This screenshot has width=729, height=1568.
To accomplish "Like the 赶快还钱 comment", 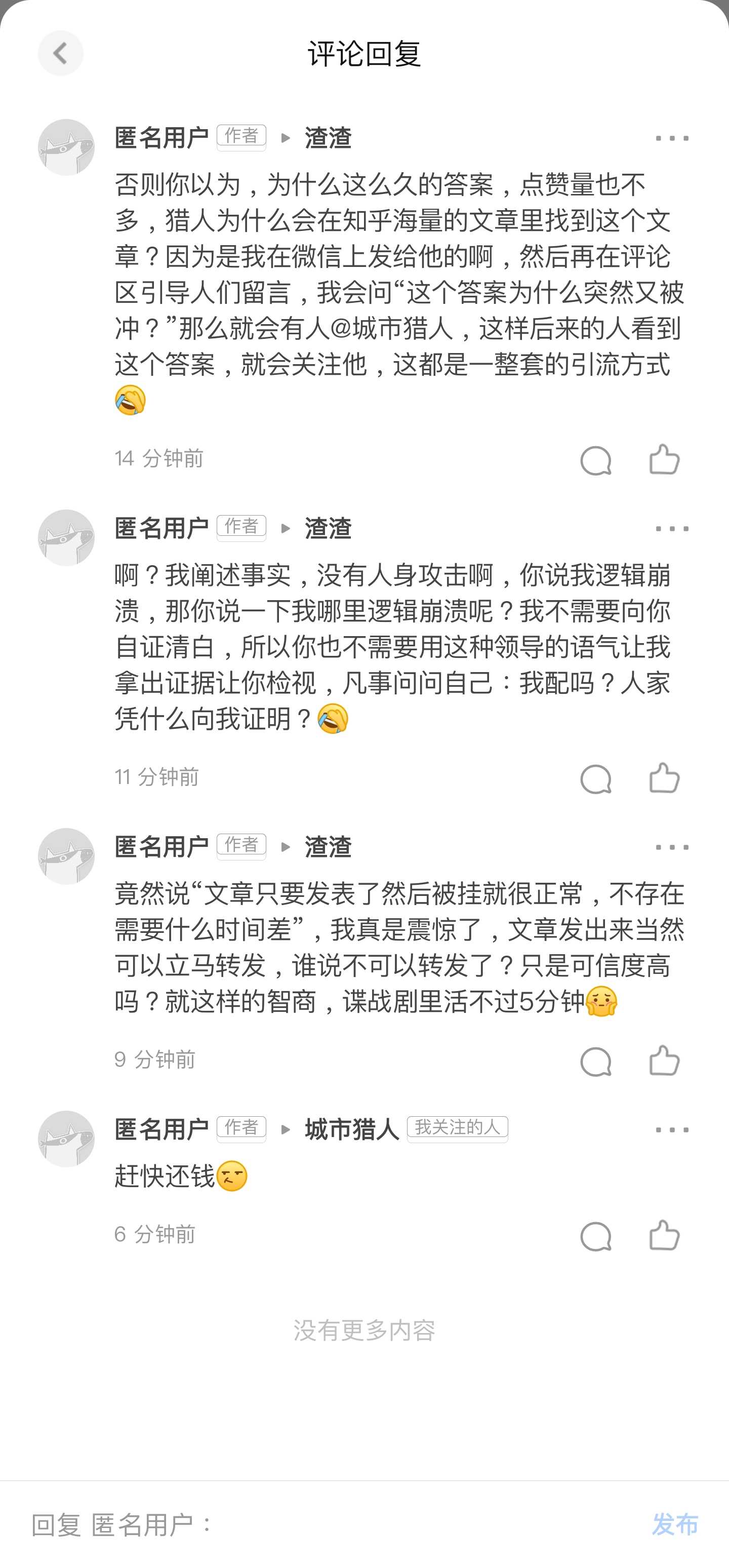I will (664, 1236).
